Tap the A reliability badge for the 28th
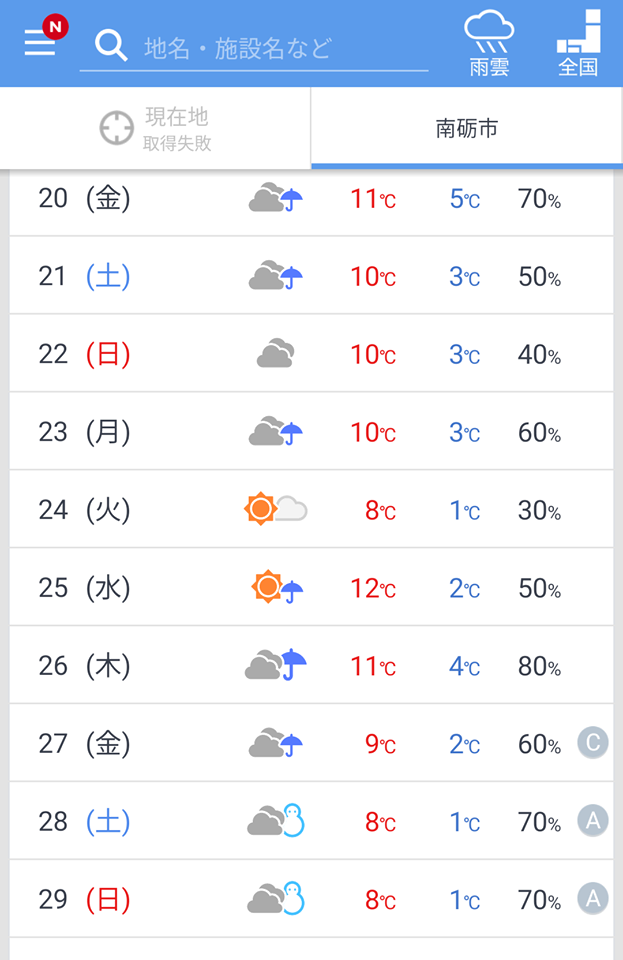Screen dimensions: 623x960 pos(592,821)
